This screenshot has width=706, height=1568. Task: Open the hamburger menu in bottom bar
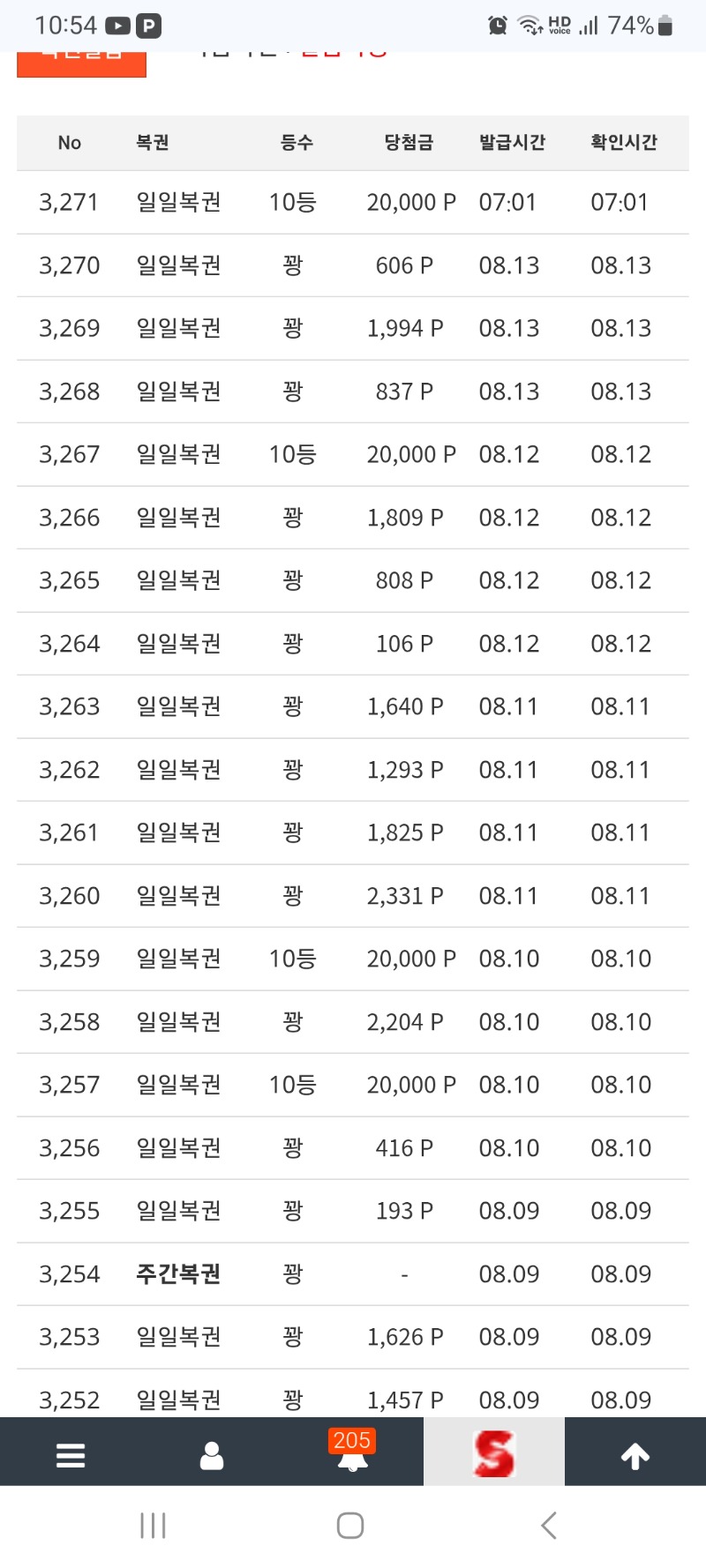click(x=71, y=1455)
